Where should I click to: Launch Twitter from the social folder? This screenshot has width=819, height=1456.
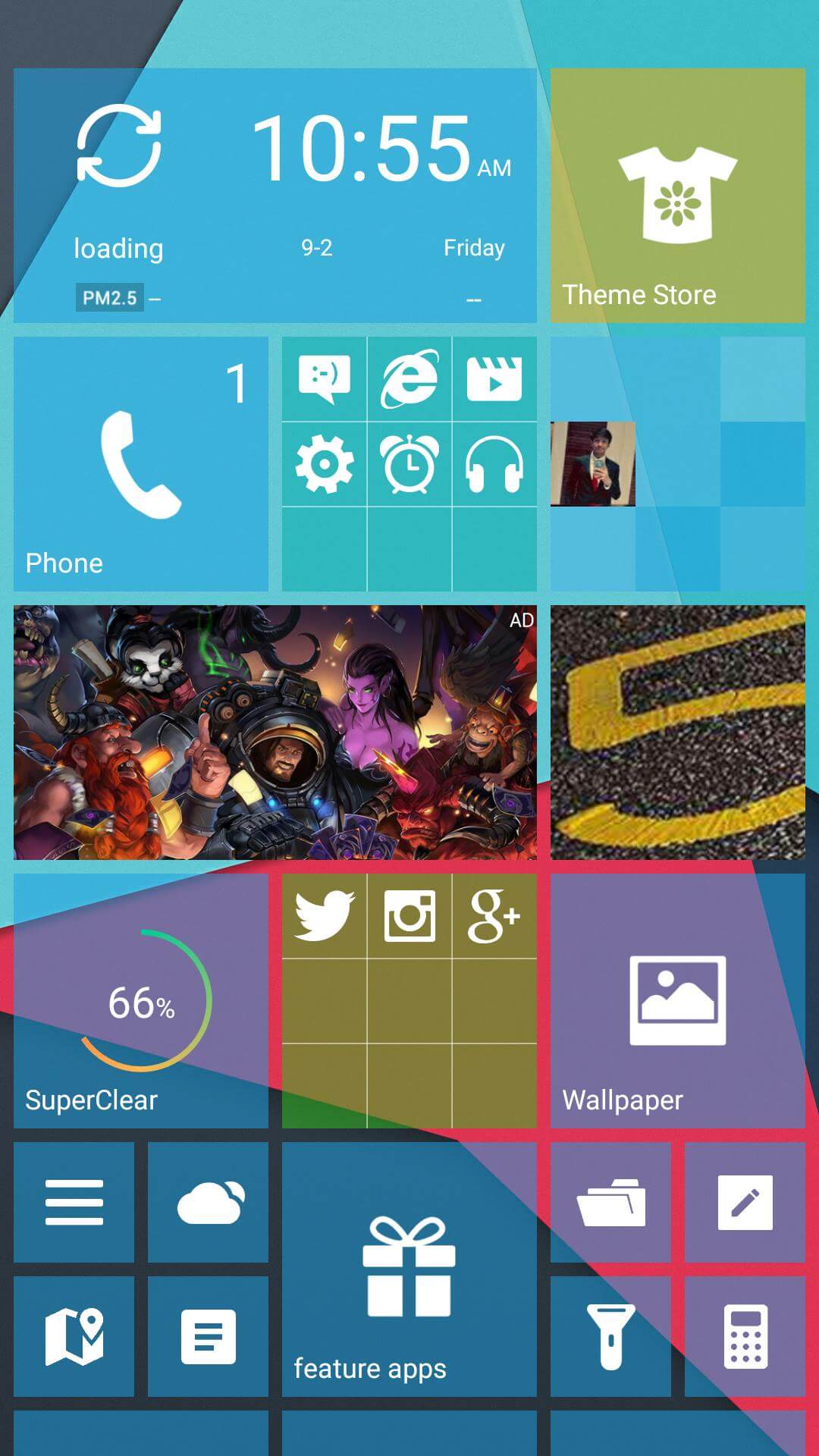(325, 916)
